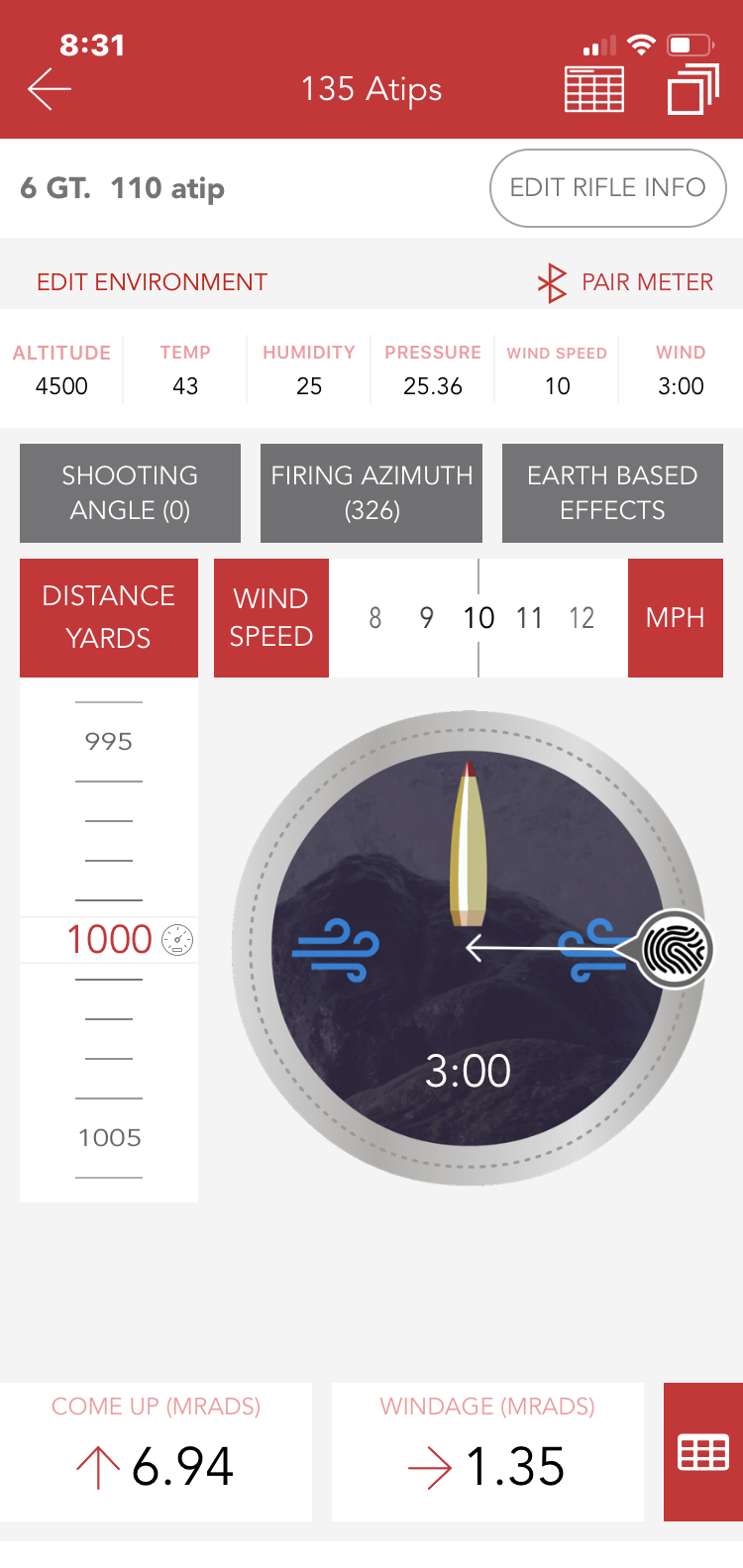Open Firing Azimuth (326) setting

pos(371,492)
